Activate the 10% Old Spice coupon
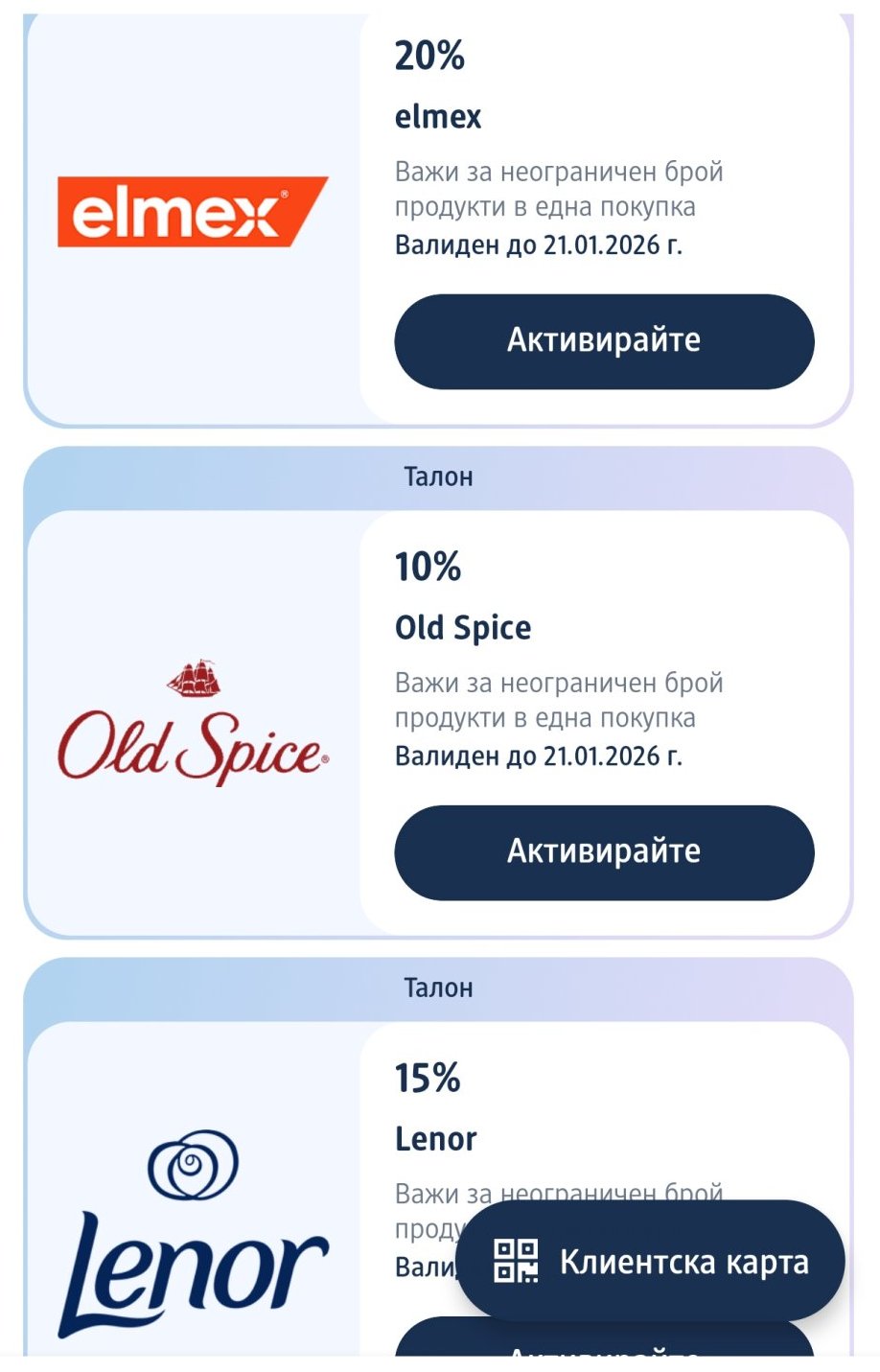This screenshot has height=1372, width=880. [604, 851]
